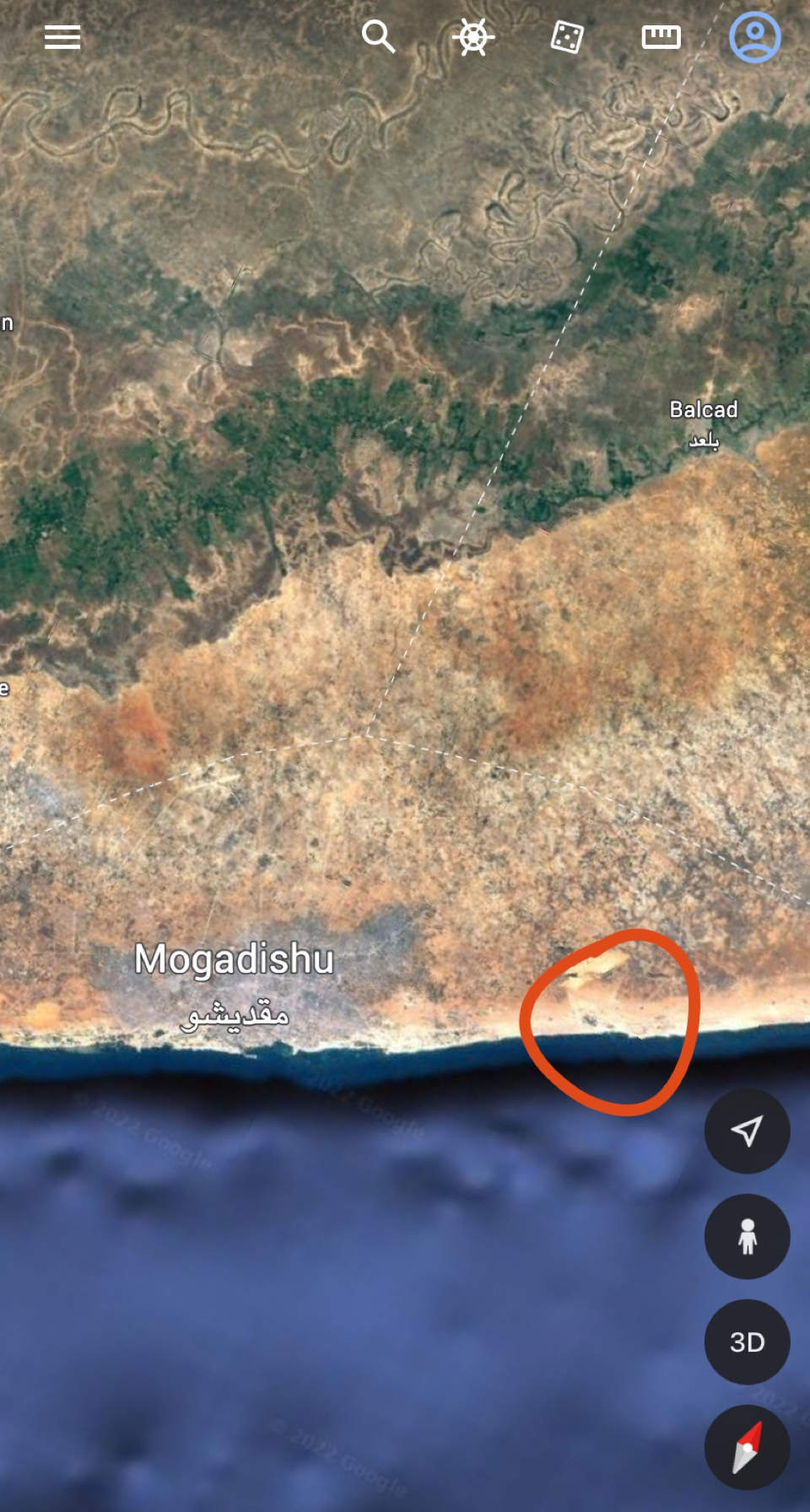810x1512 pixels.
Task: Switch to 3D view
Action: pyautogui.click(x=747, y=1342)
